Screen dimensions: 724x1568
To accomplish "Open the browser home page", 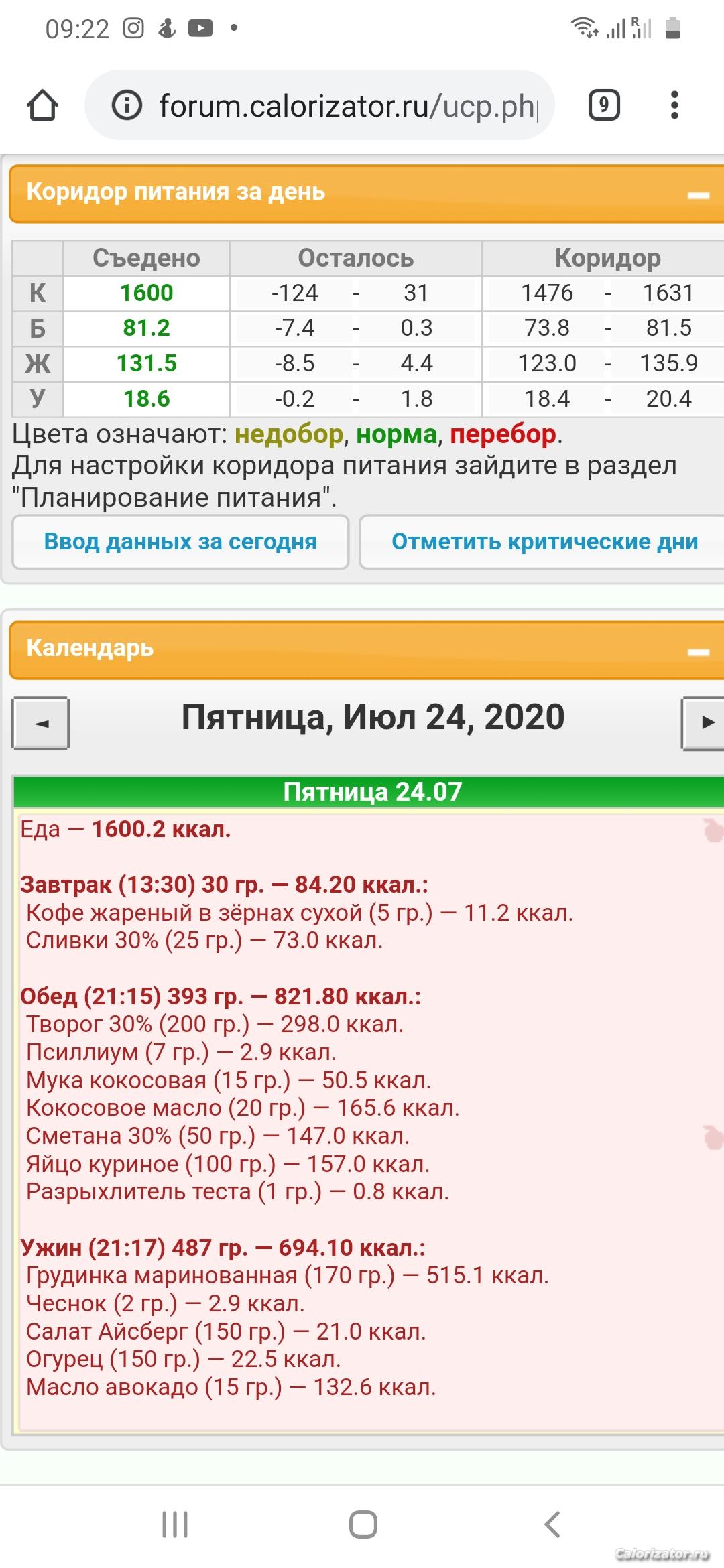I will point(42,105).
